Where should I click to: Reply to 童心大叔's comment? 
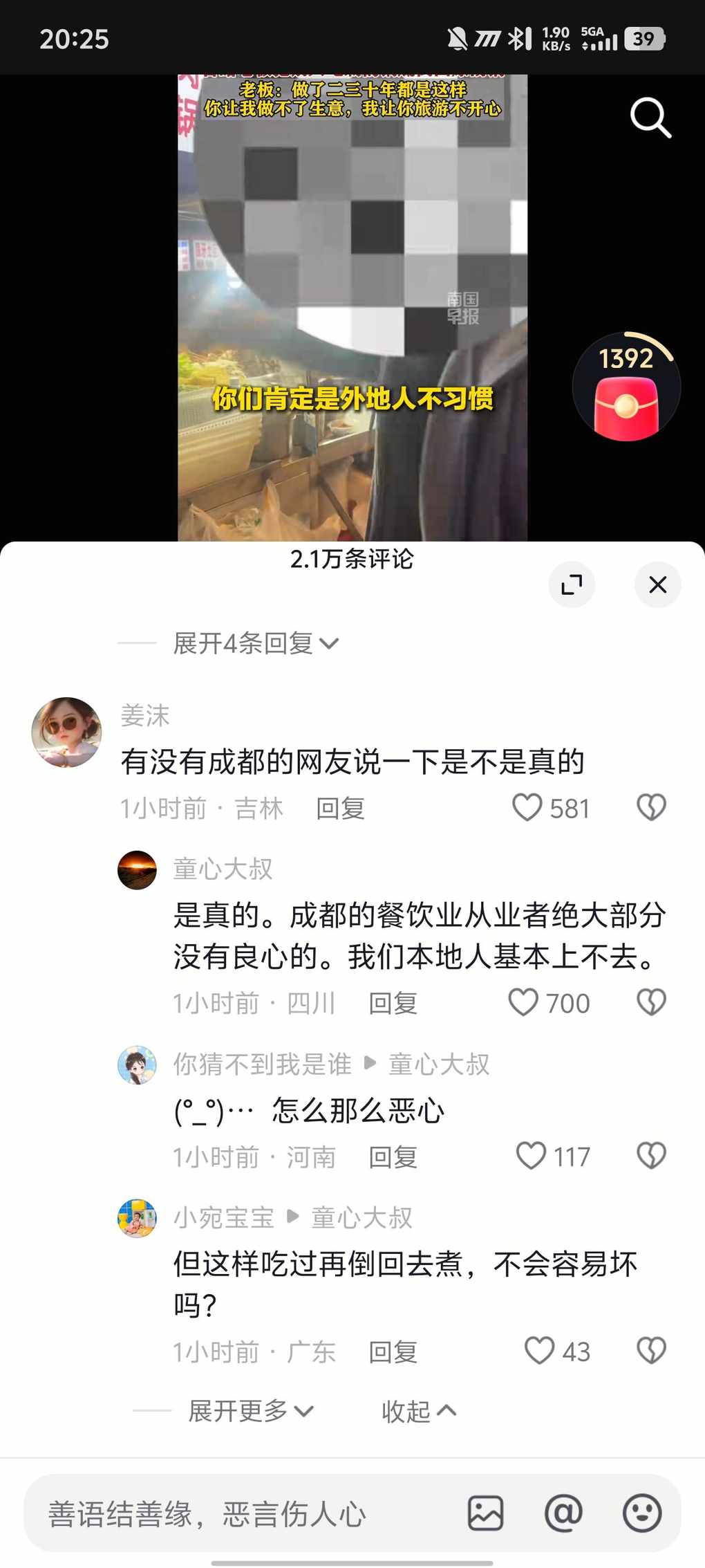pyautogui.click(x=393, y=1003)
